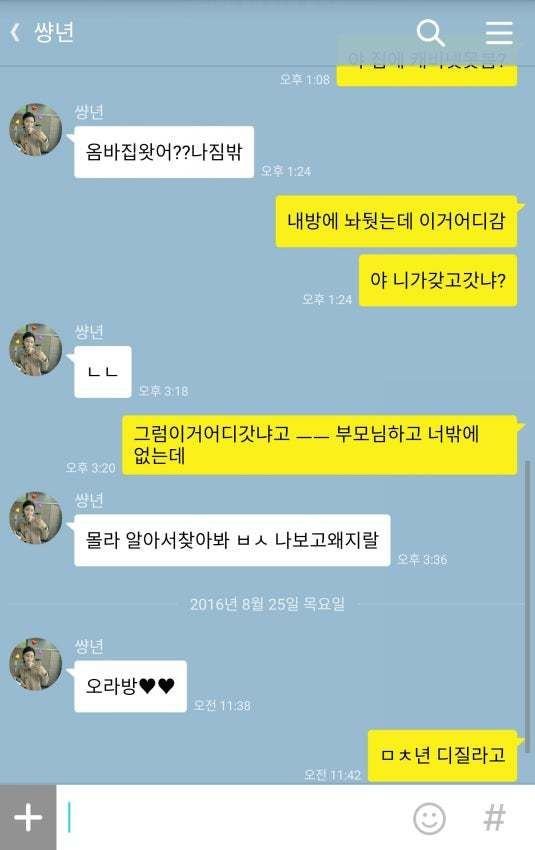Open the emoticon picker
Screen dimensions: 535x850
pos(429,818)
